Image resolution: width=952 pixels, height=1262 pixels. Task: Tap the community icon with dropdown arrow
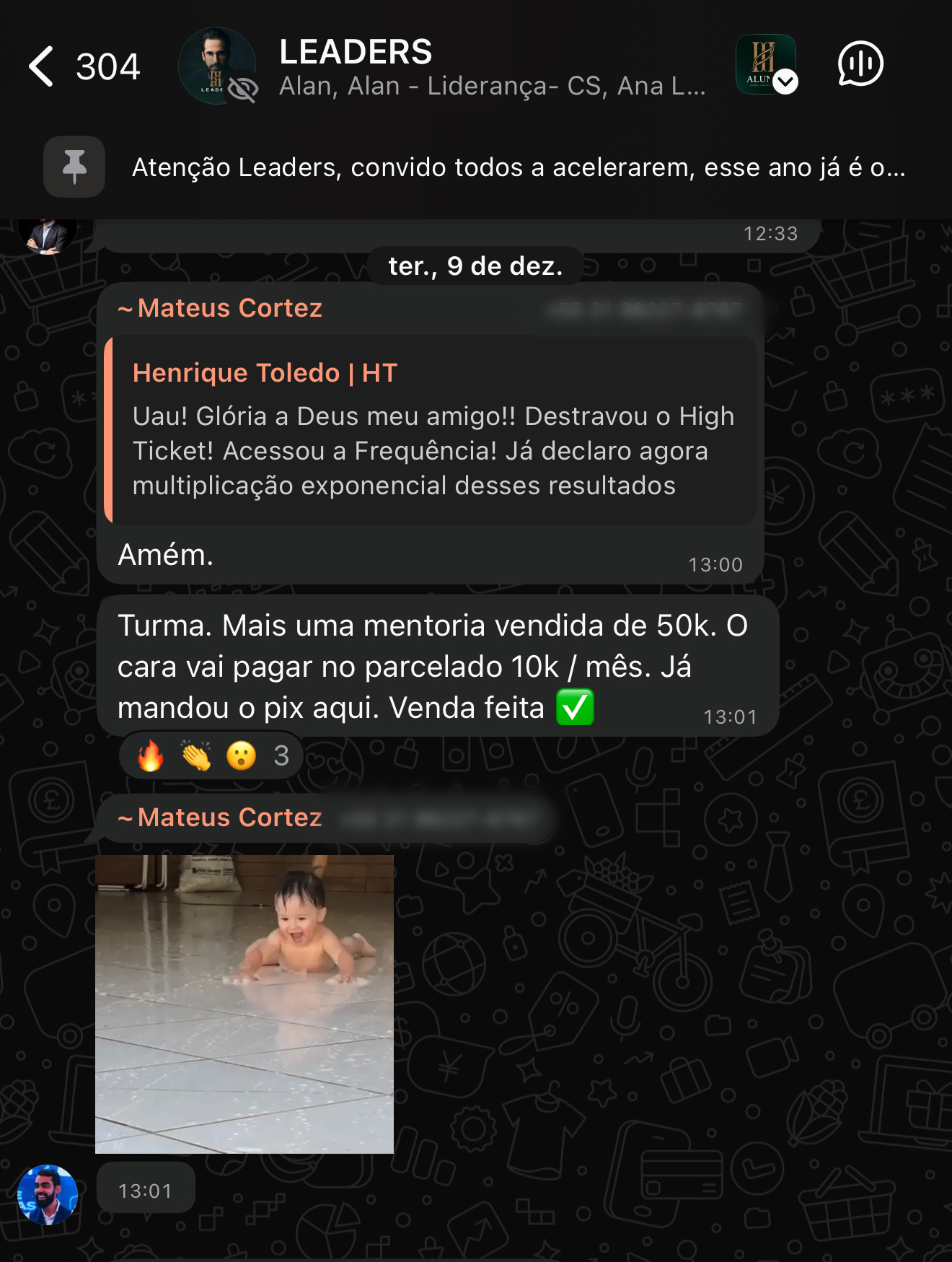[767, 65]
